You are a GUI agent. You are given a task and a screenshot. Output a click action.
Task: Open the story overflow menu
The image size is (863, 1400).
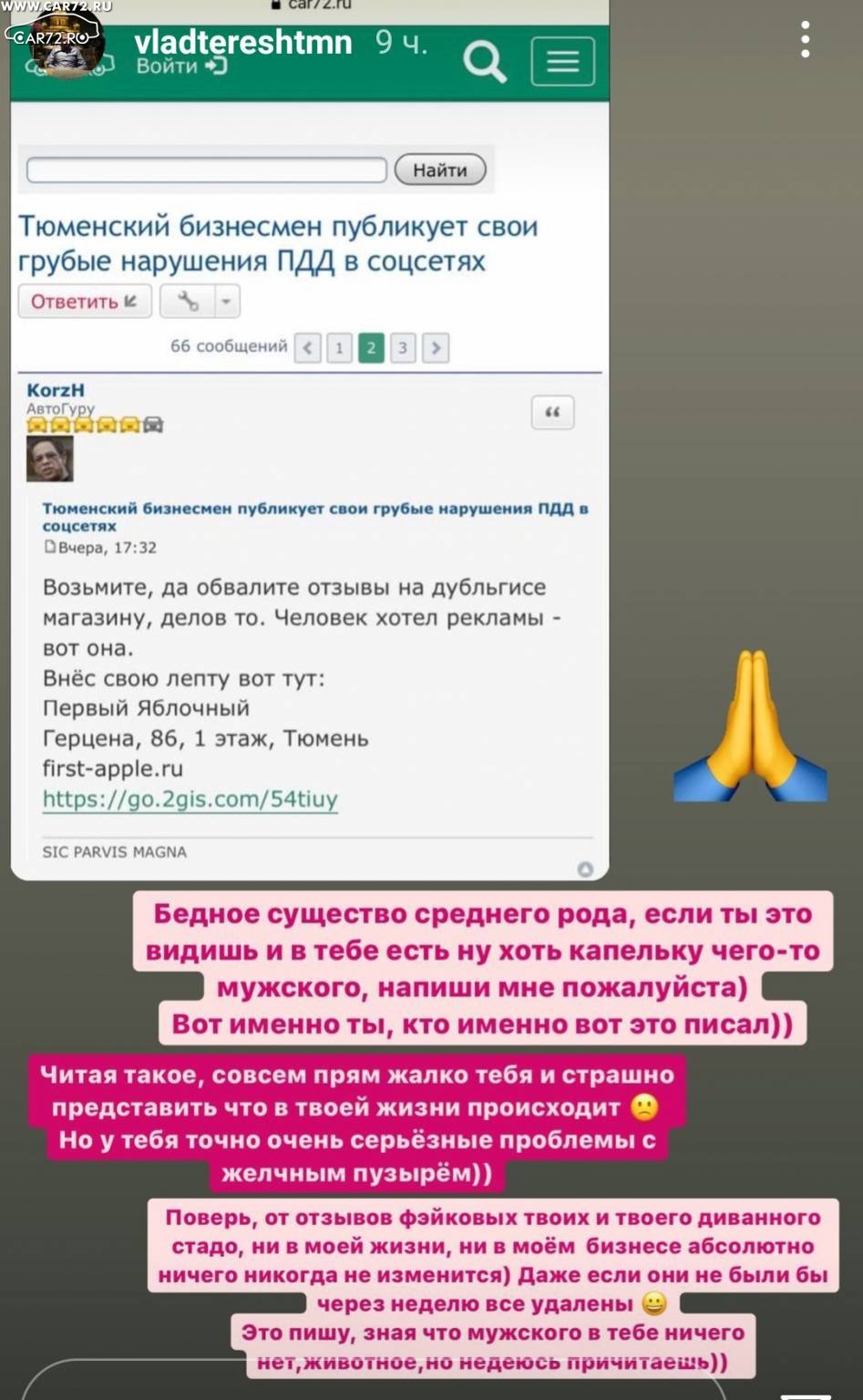[805, 40]
